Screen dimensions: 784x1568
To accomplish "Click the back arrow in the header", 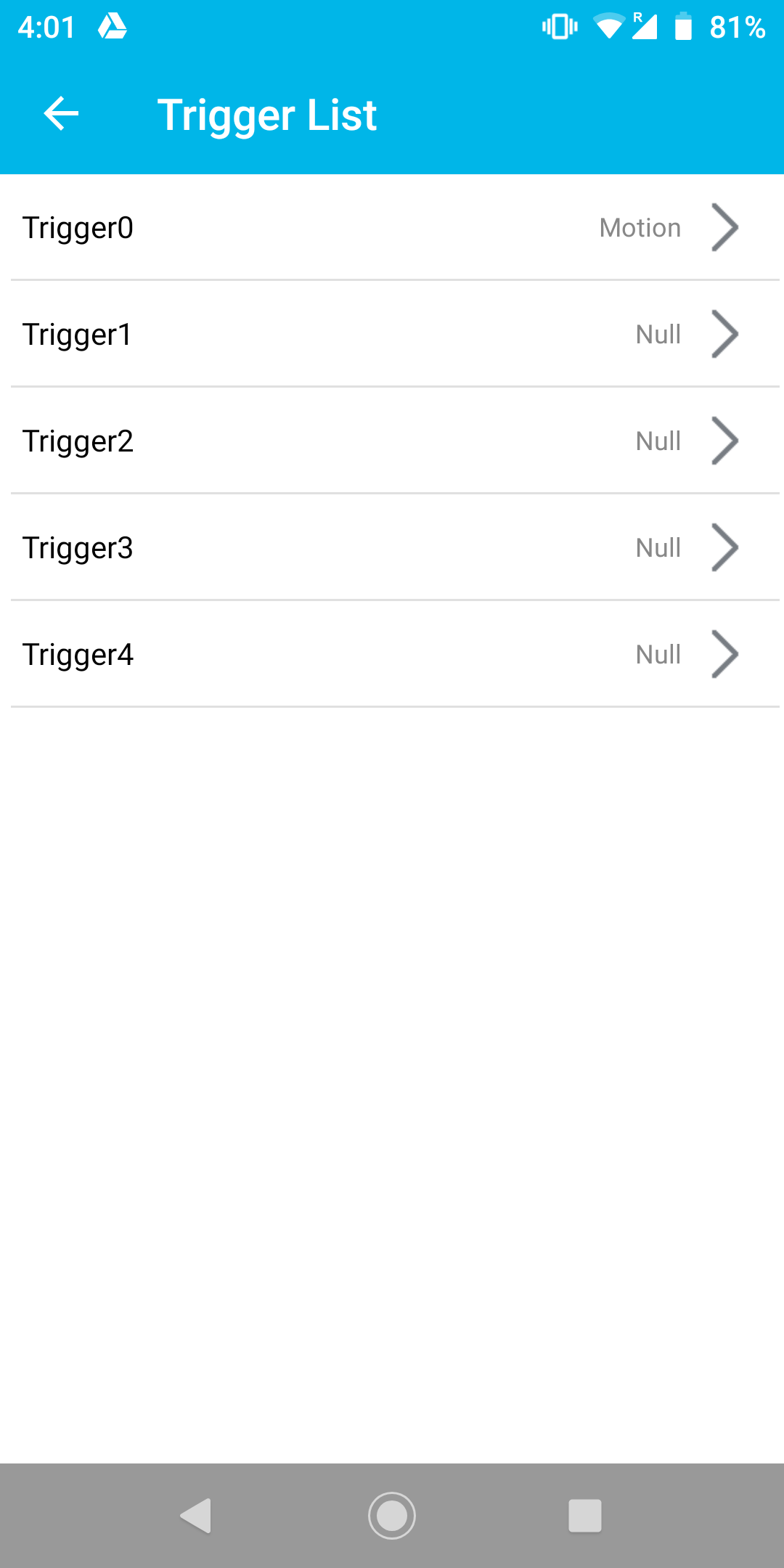I will pyautogui.click(x=59, y=114).
